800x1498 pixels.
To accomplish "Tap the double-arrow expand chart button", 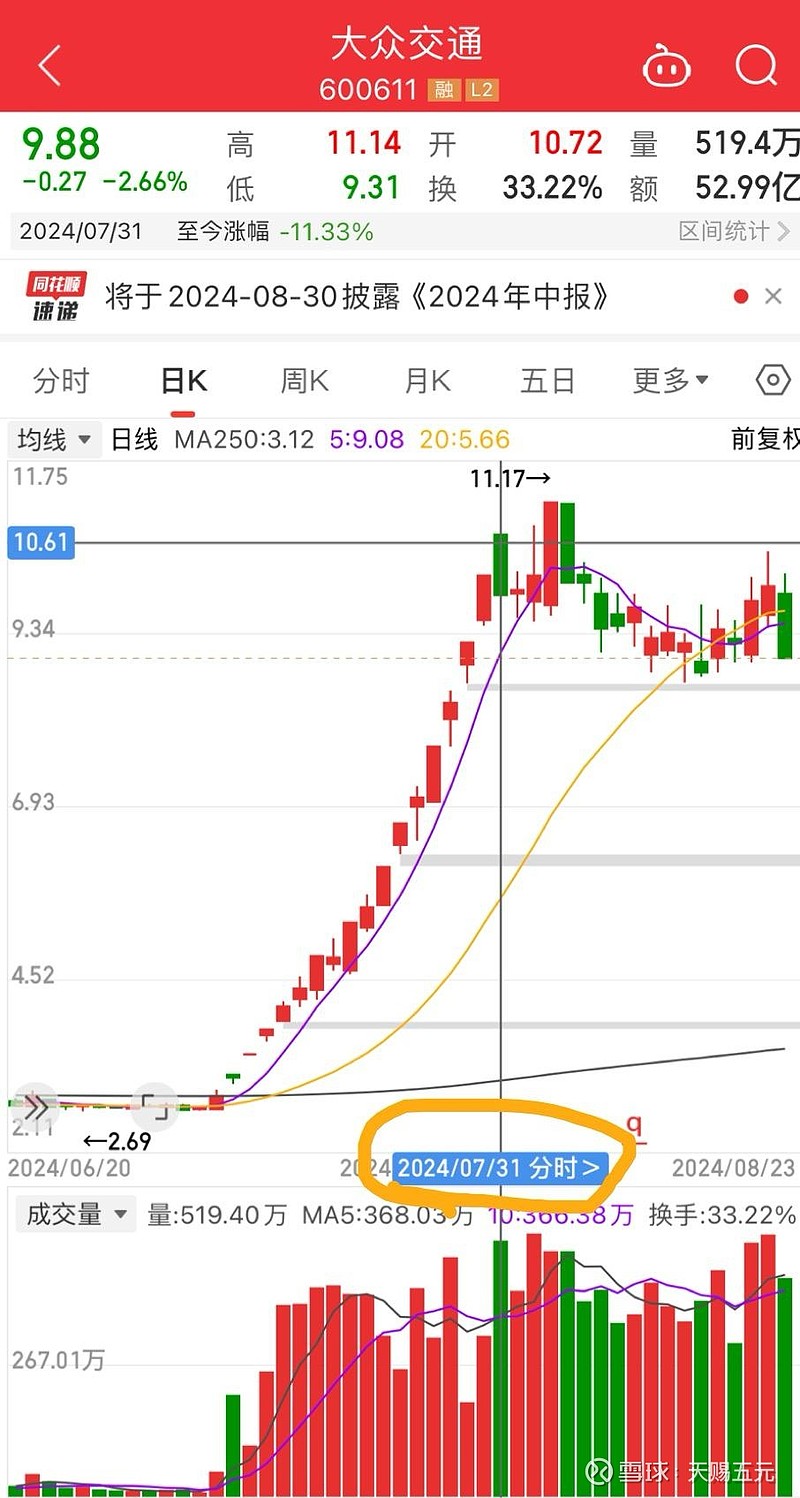I will point(35,1107).
